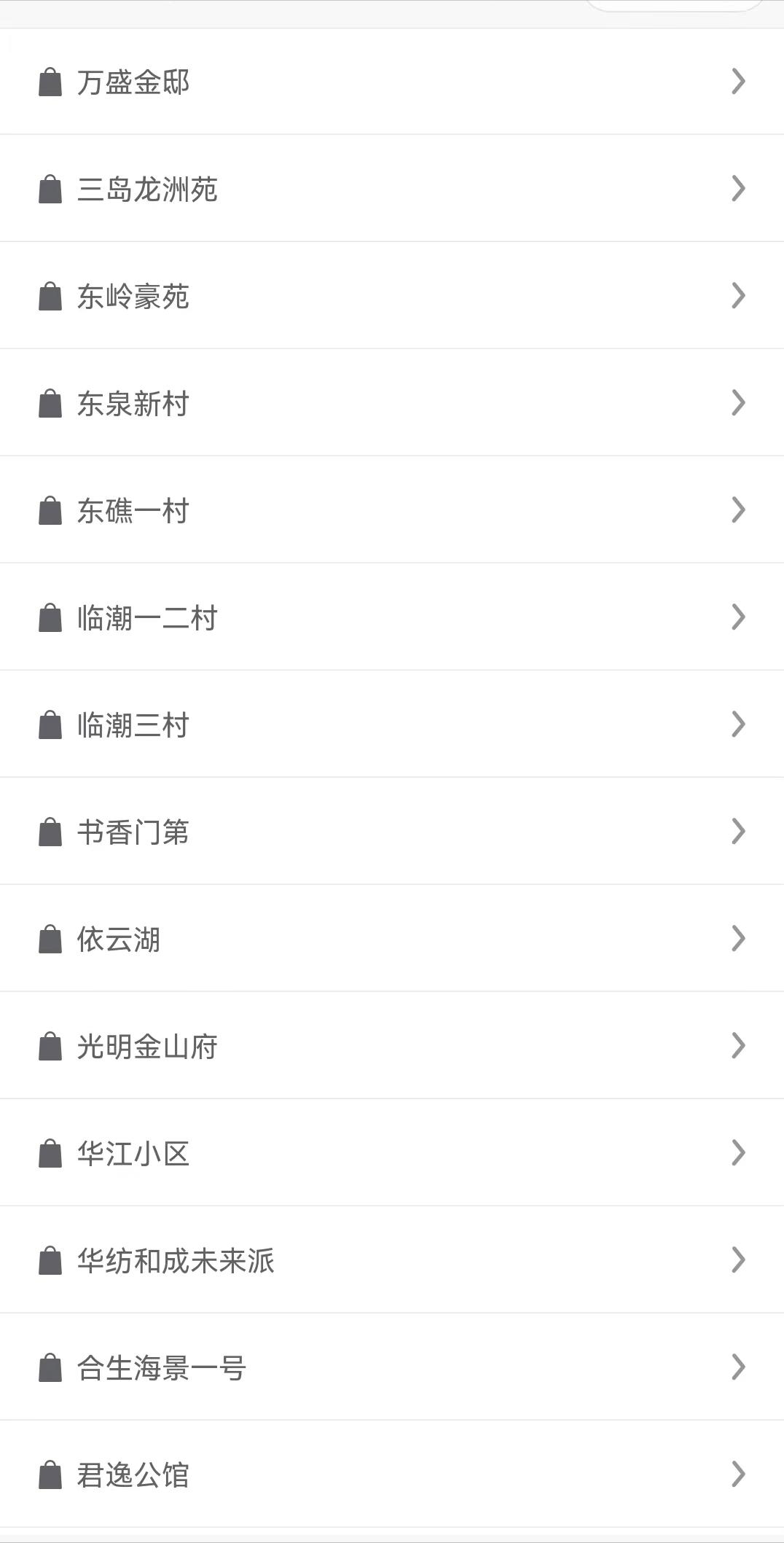Expand details for 华江小区 via chevron

click(737, 1152)
